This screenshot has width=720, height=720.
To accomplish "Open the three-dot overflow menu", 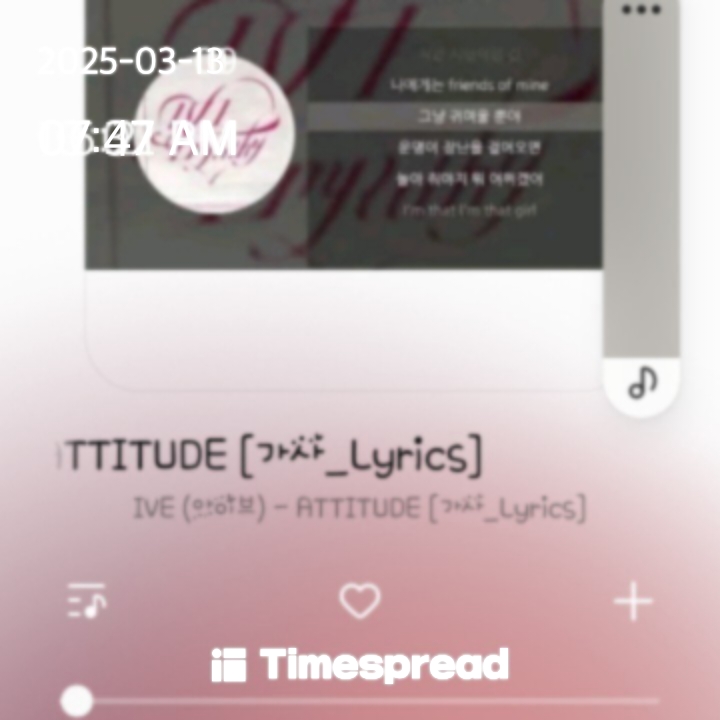I will (641, 11).
